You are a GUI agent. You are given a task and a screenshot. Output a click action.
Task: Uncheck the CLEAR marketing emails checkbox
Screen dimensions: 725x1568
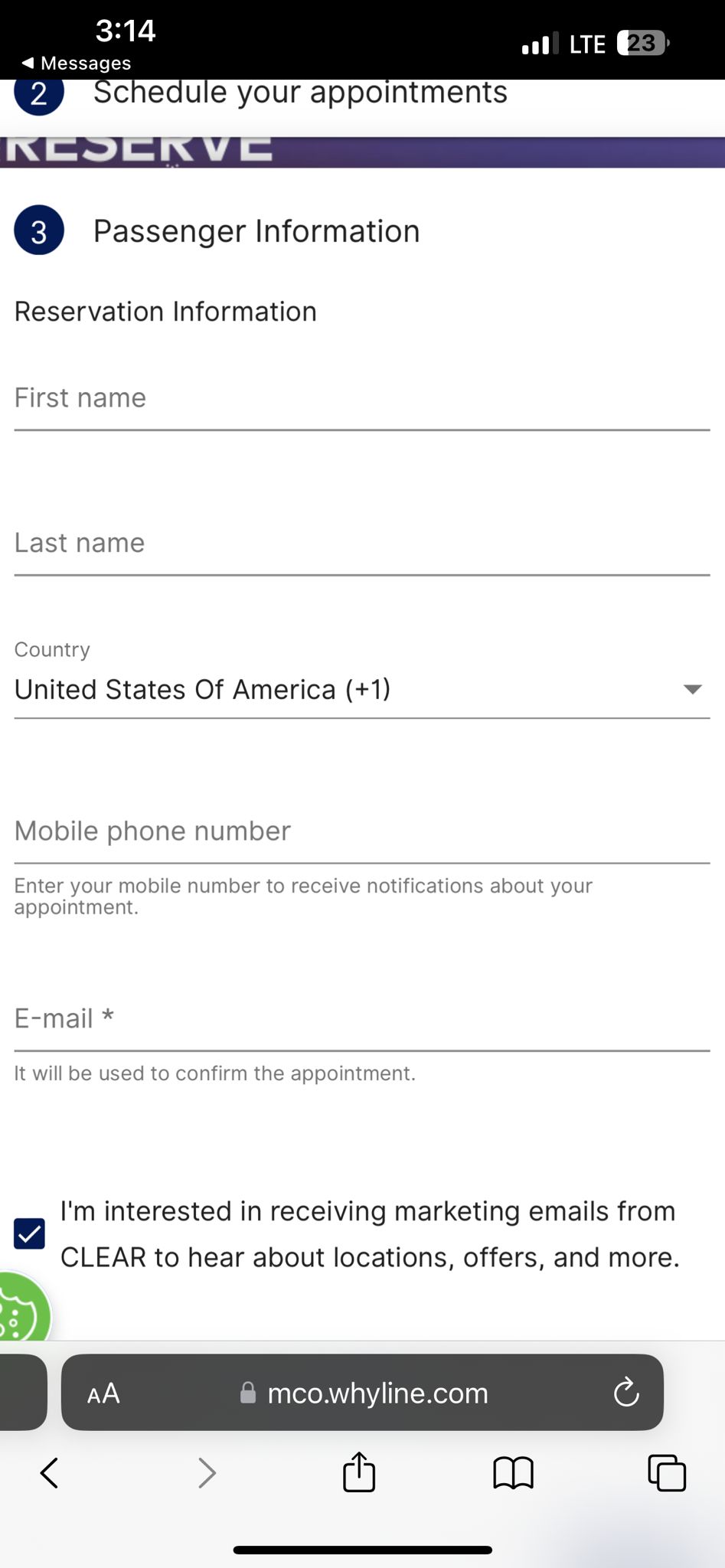(30, 1233)
